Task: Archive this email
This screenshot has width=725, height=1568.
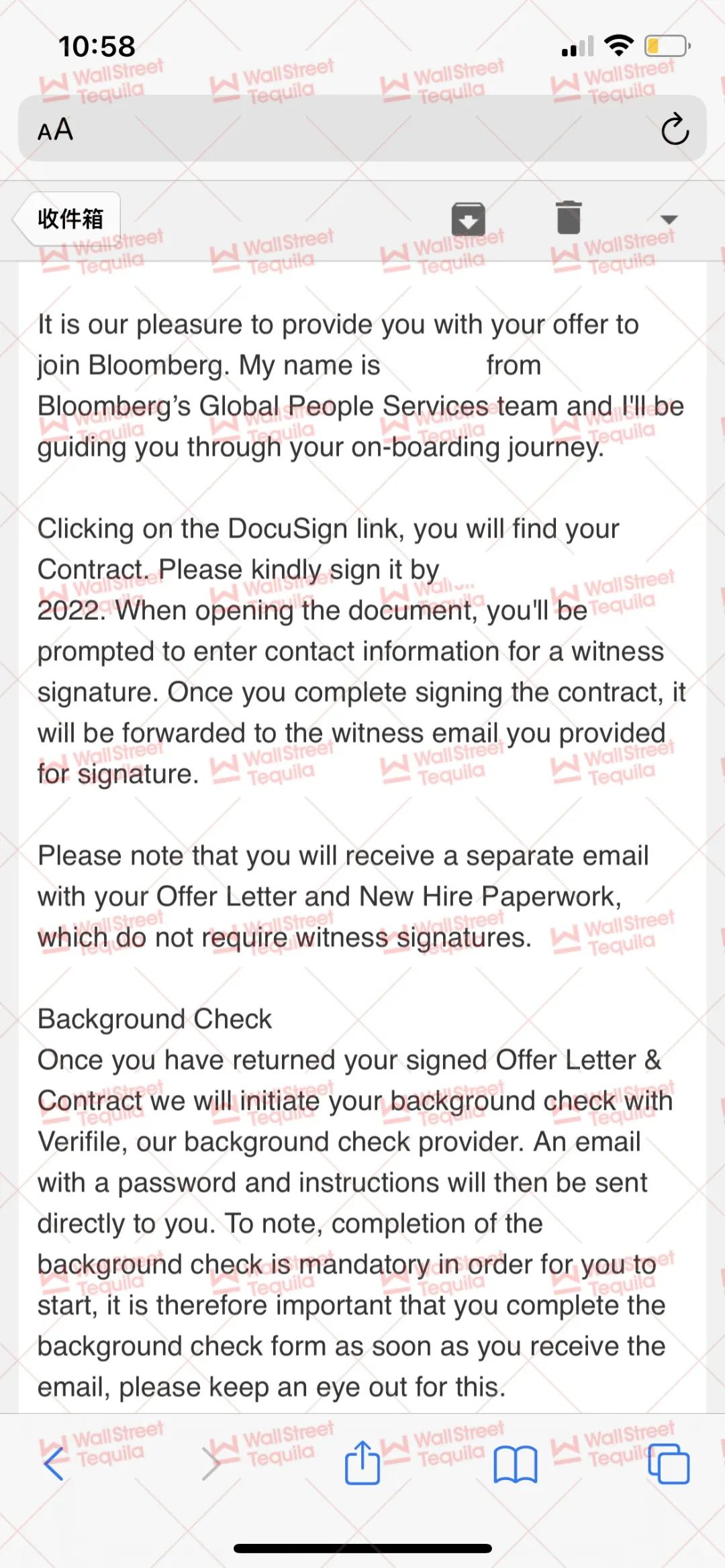Action: click(468, 219)
